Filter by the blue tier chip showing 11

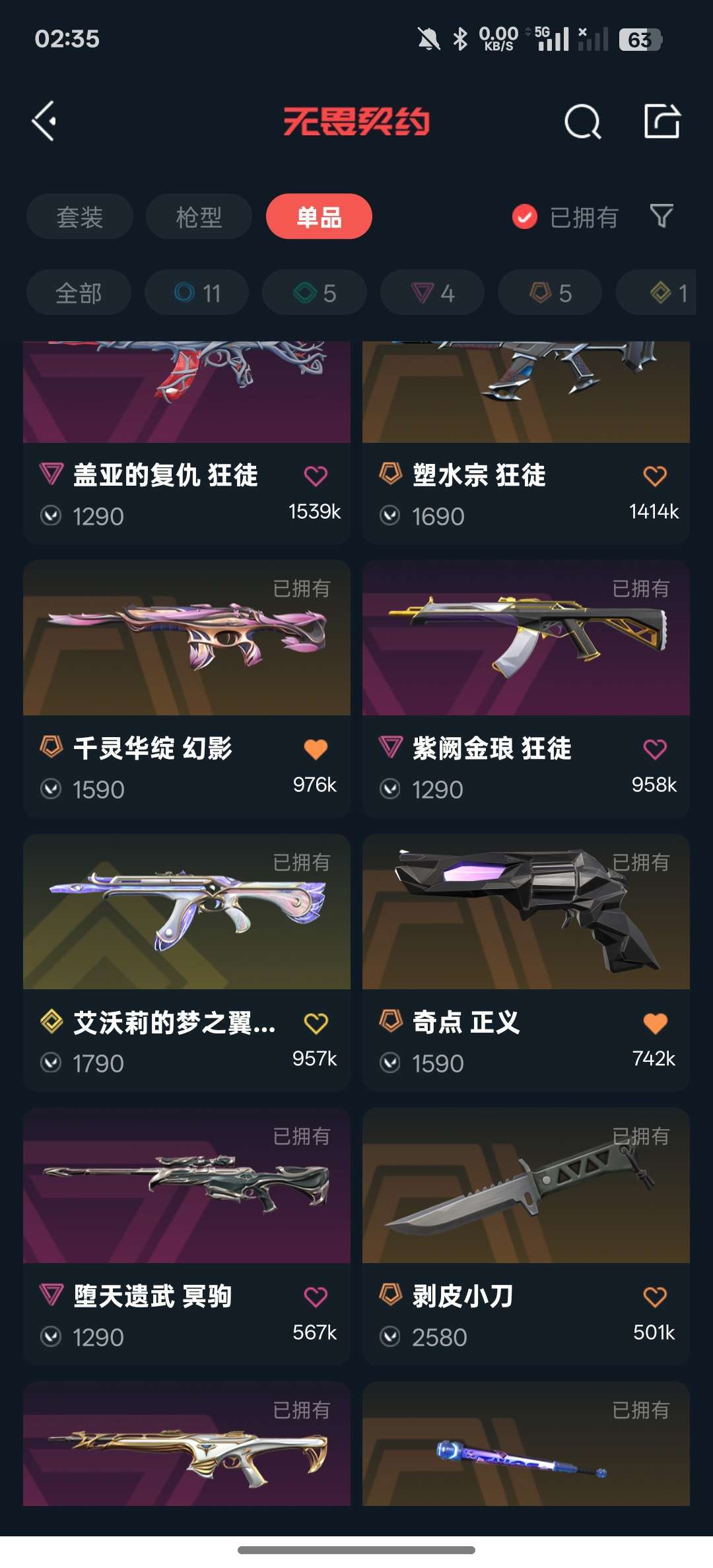(197, 293)
